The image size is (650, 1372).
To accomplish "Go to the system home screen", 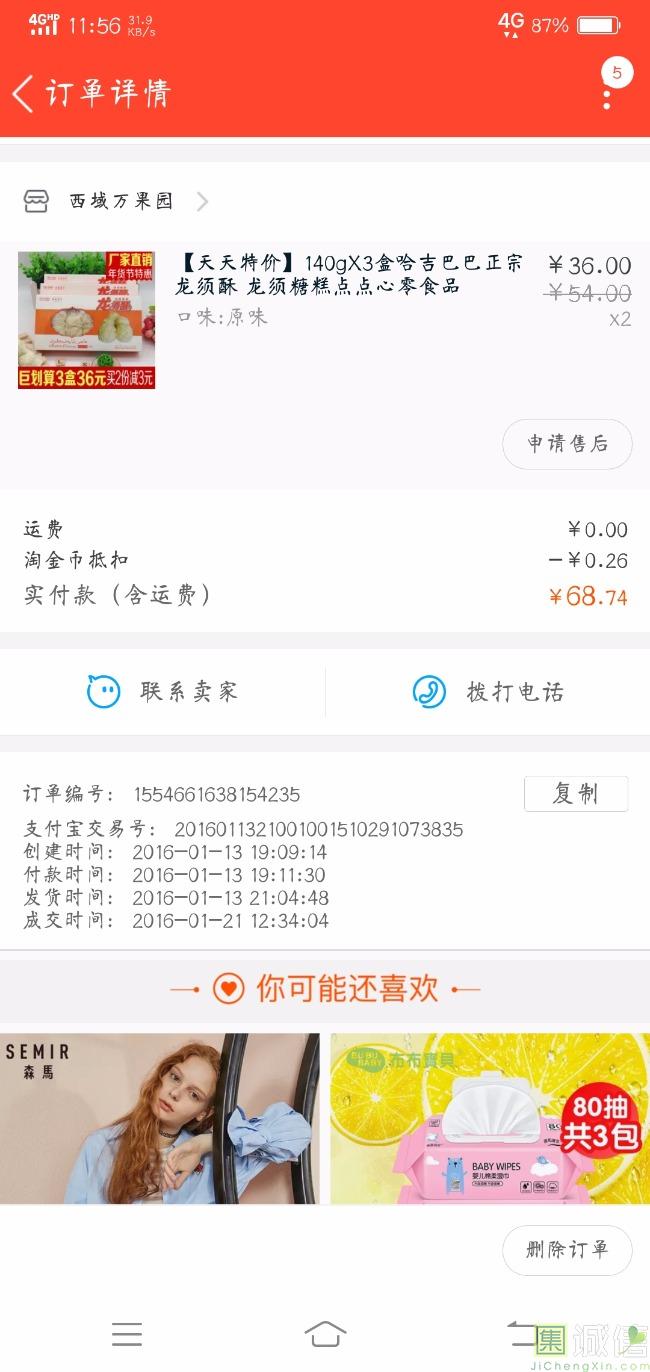I will [x=325, y=1334].
